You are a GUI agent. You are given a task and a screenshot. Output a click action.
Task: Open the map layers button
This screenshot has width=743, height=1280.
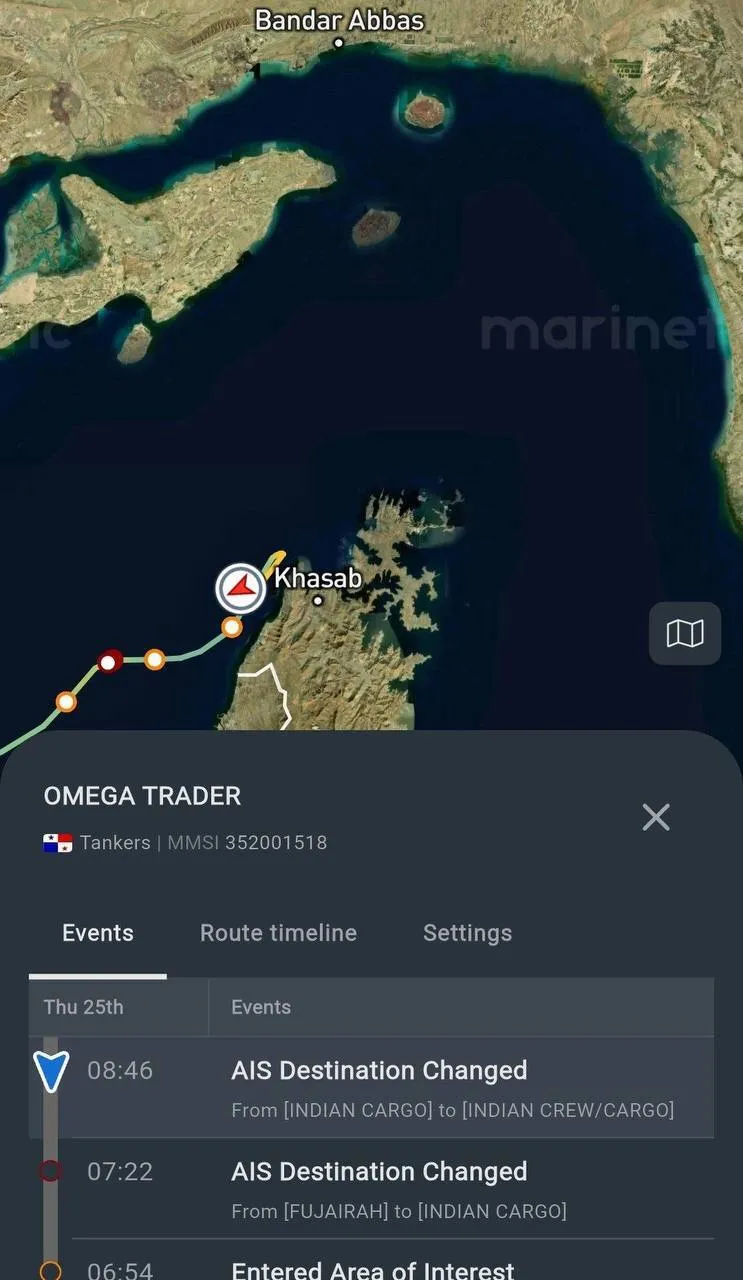pos(685,633)
